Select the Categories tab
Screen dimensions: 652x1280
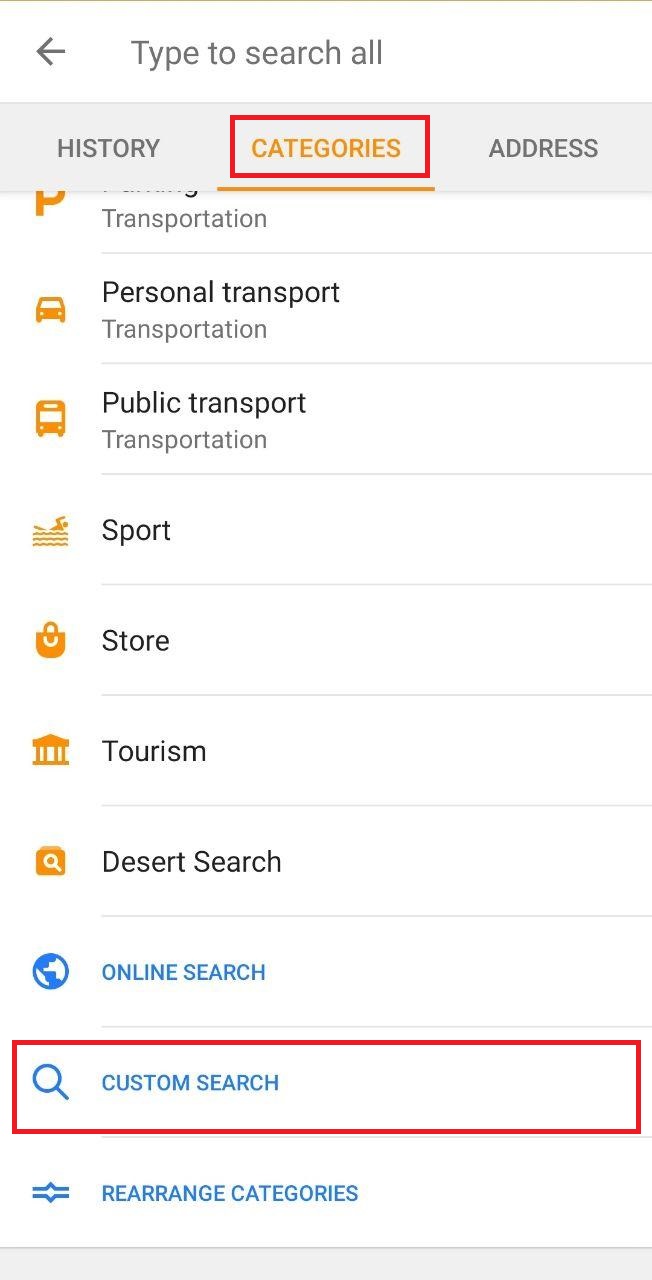326,149
